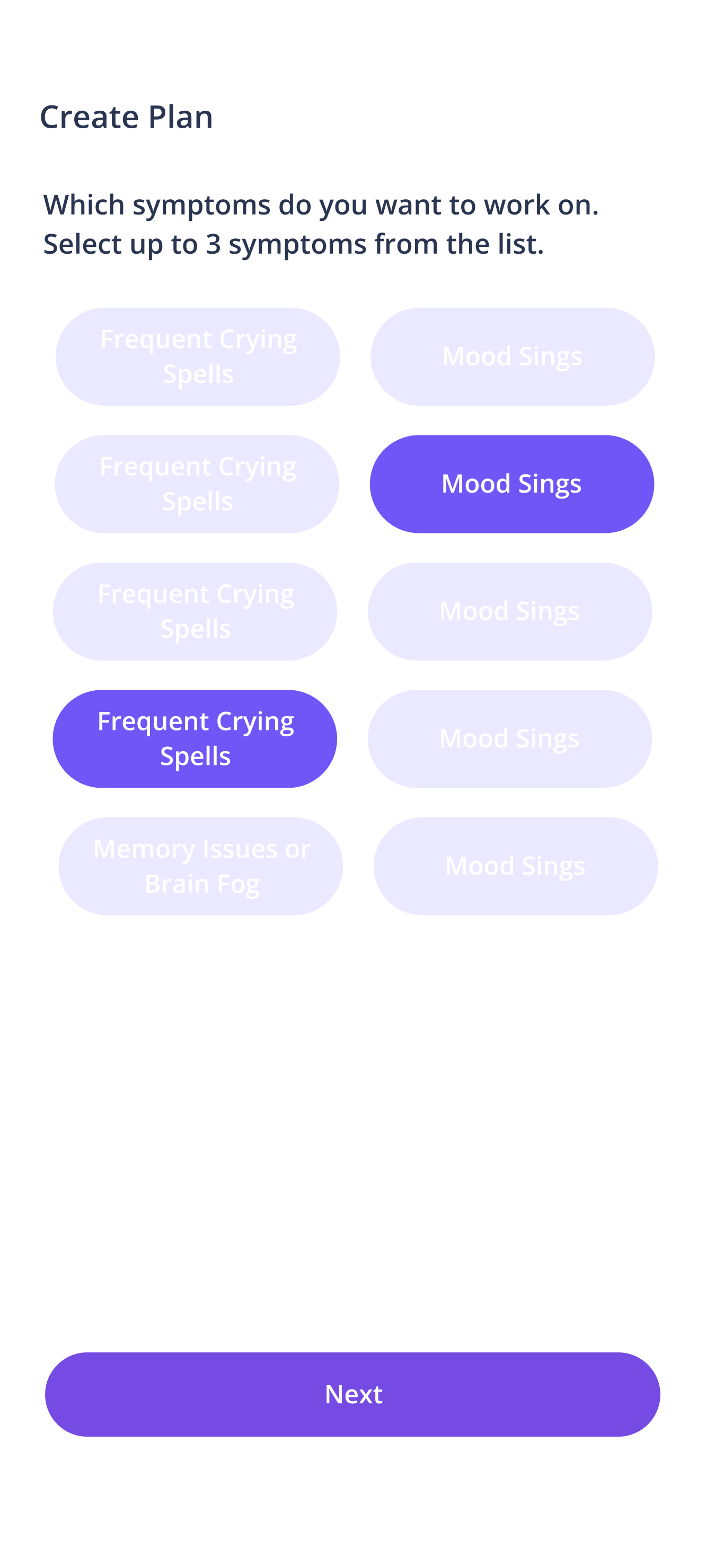The height and width of the screenshot is (1568, 706).
Task: Select Mood Sings in the third row
Action: (x=509, y=611)
